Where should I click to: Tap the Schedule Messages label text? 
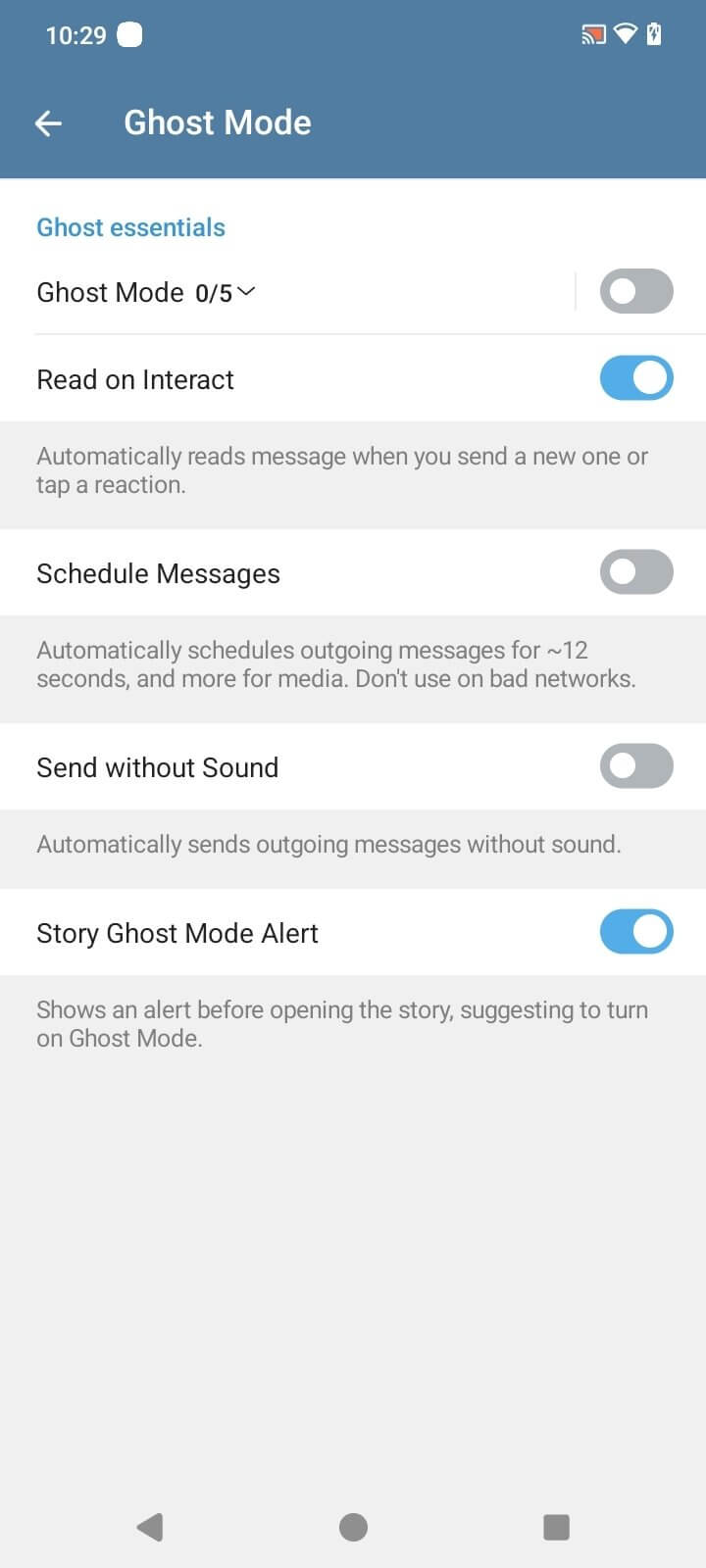158,572
